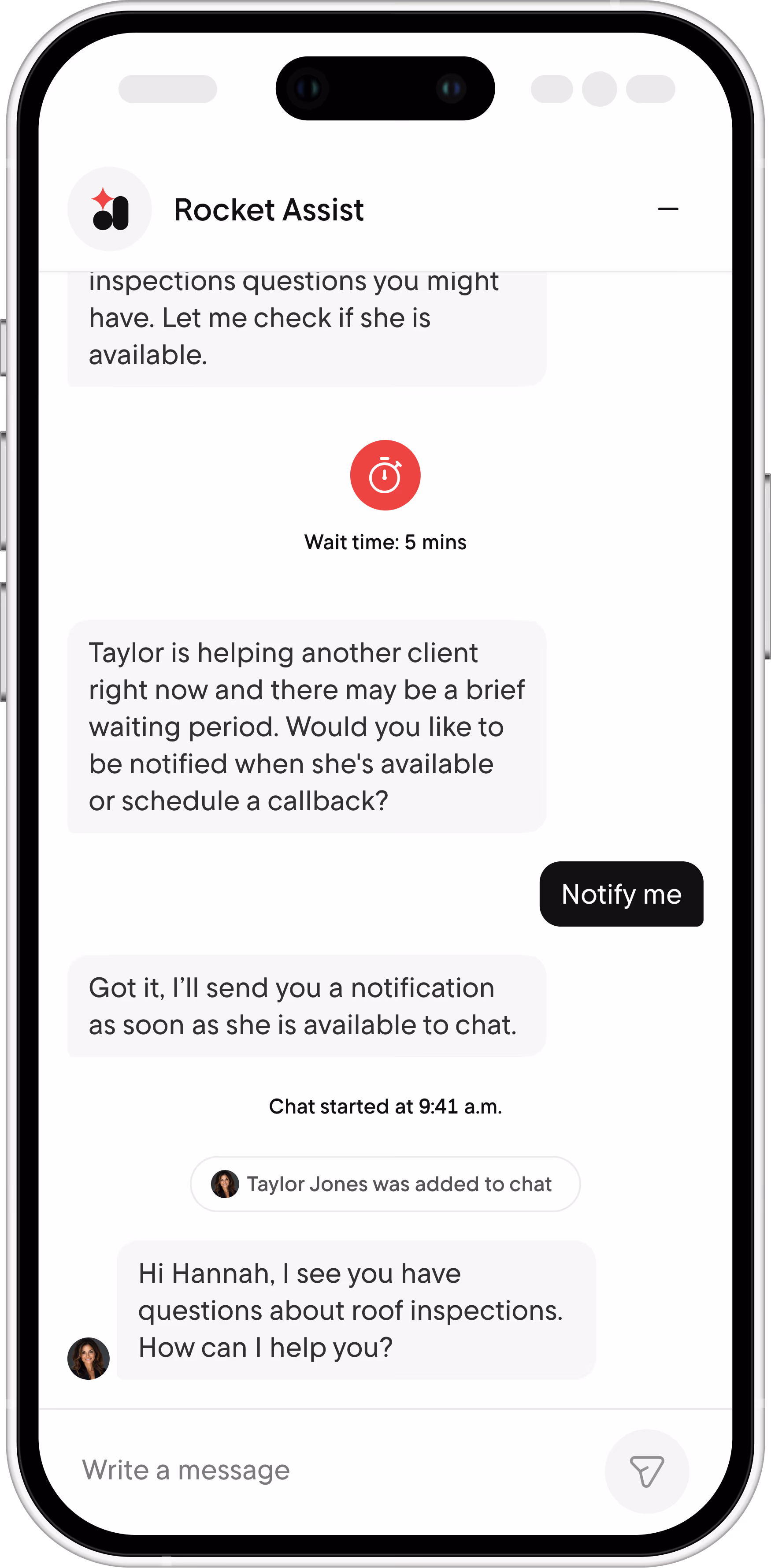Tap the send message icon
Screen dimensions: 771x1568
[646, 1471]
